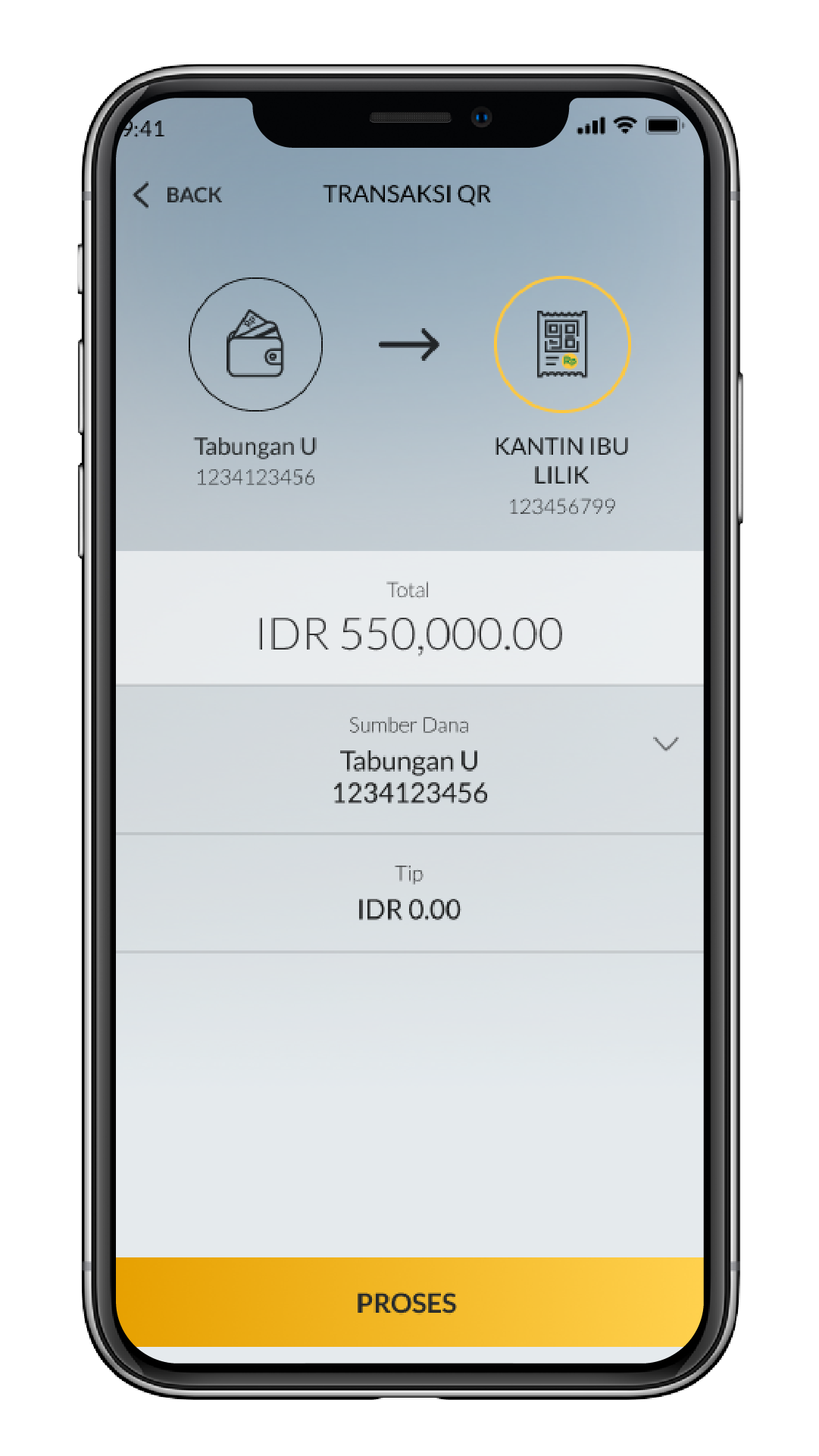Image resolution: width=819 pixels, height=1456 pixels.
Task: Go back from Transaksi QR
Action: click(177, 195)
